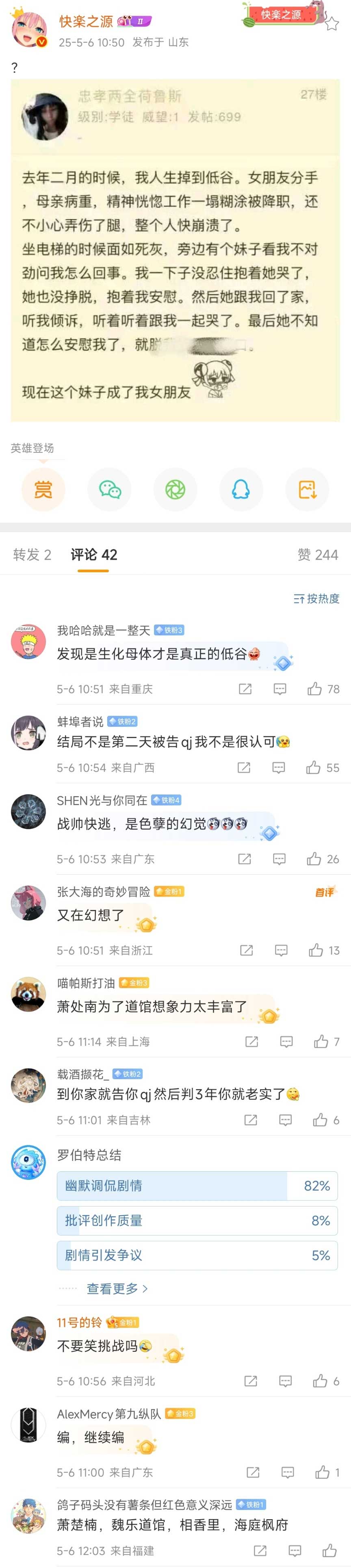Expand 查看更多 in 罗伯特总结
351x1568 pixels.
tap(117, 1289)
